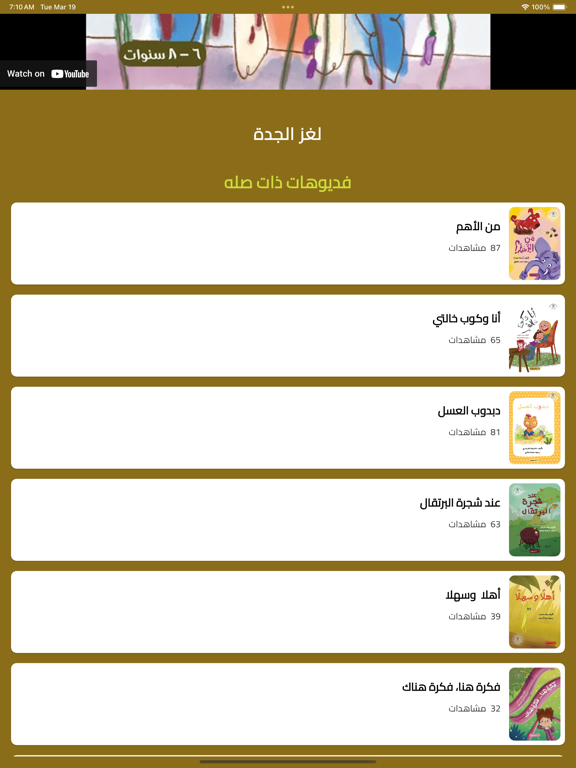Open the video أنا وكوب خالتي
576x768 pixels.
pyautogui.click(x=288, y=336)
